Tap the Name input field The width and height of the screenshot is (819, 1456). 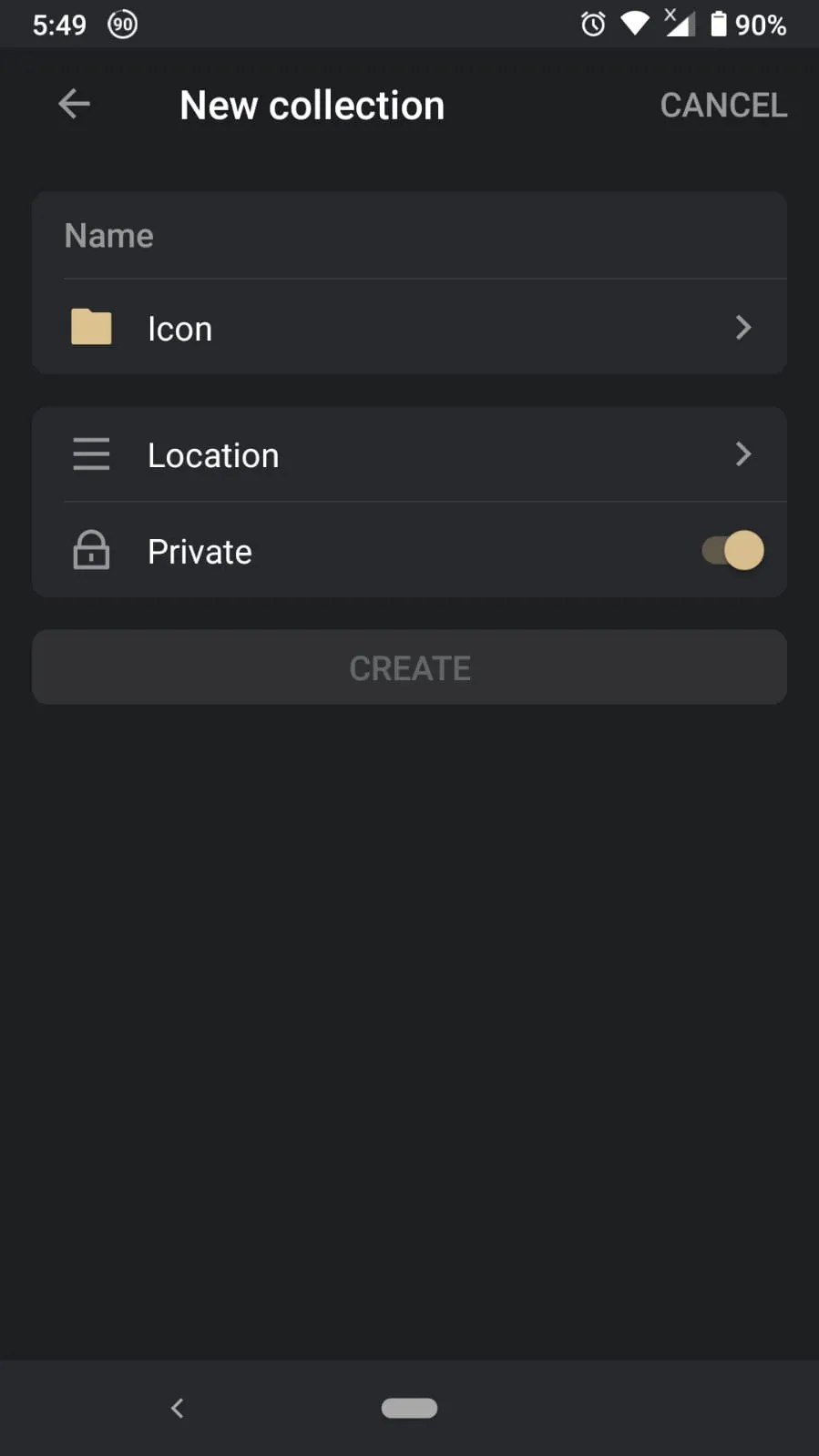(410, 235)
